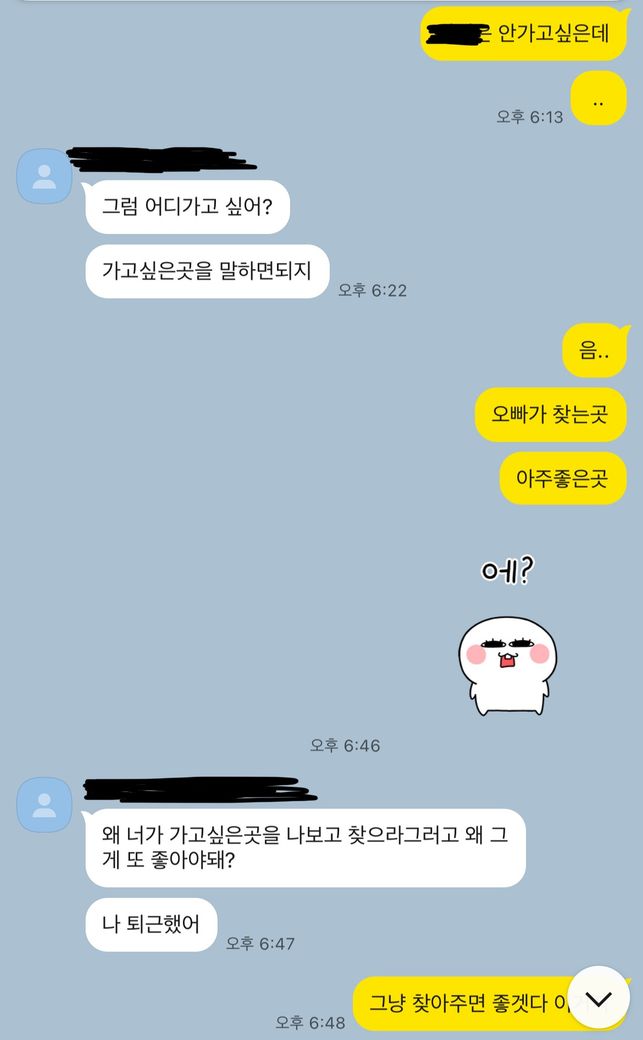Open sender profile picture above '나 퇴근했어' message
Viewport: 643px width, 1040px height.
pos(45,805)
